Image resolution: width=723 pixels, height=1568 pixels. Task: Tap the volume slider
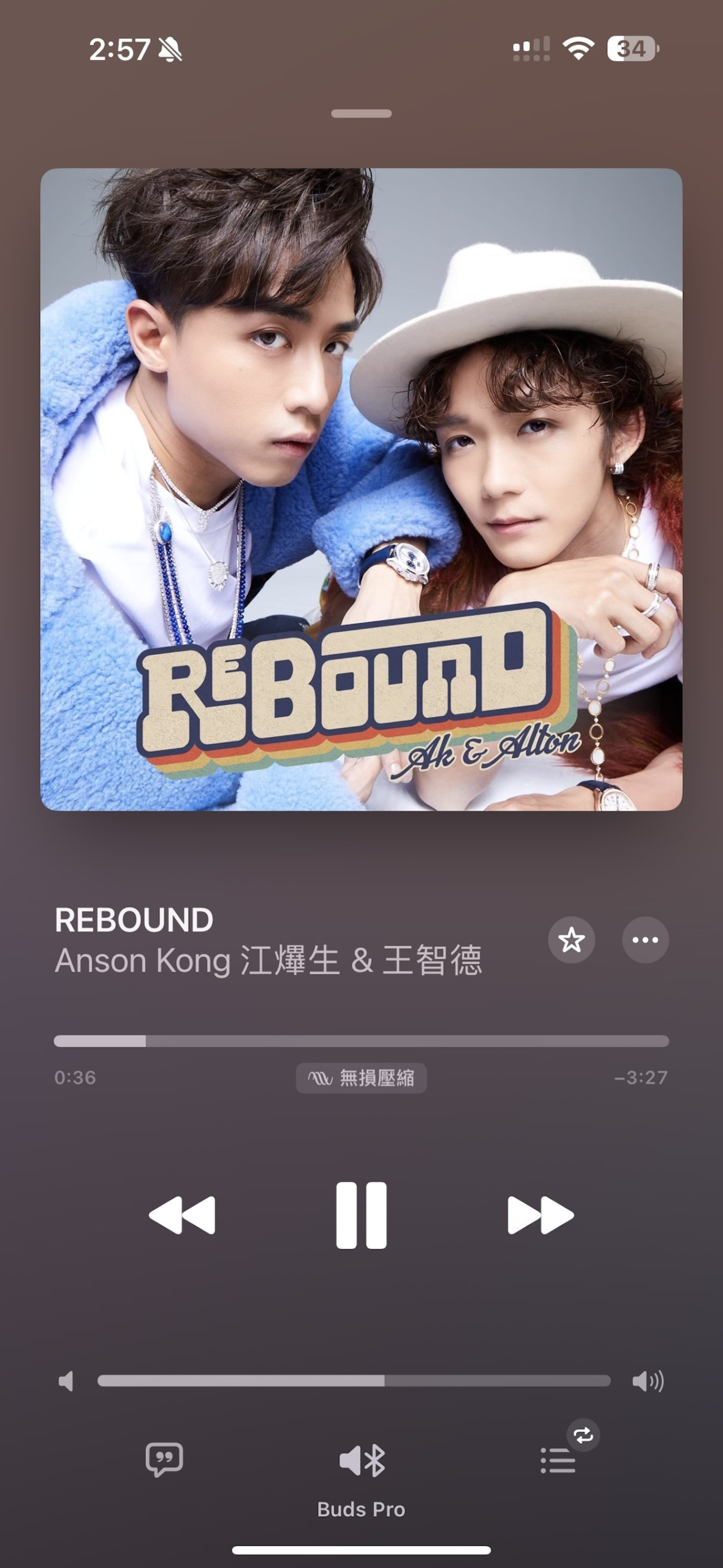click(x=354, y=1381)
